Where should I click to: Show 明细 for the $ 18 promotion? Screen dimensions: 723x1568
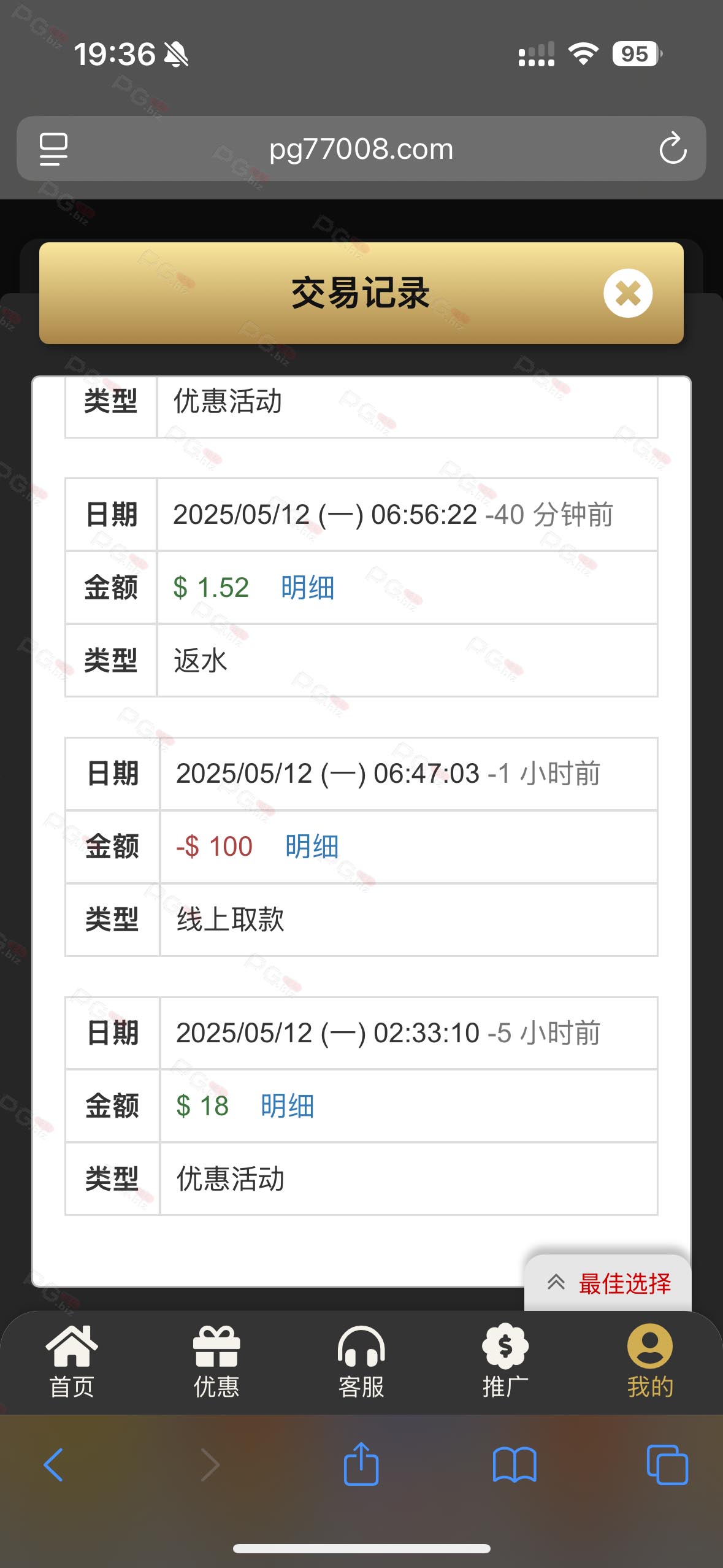(287, 1106)
